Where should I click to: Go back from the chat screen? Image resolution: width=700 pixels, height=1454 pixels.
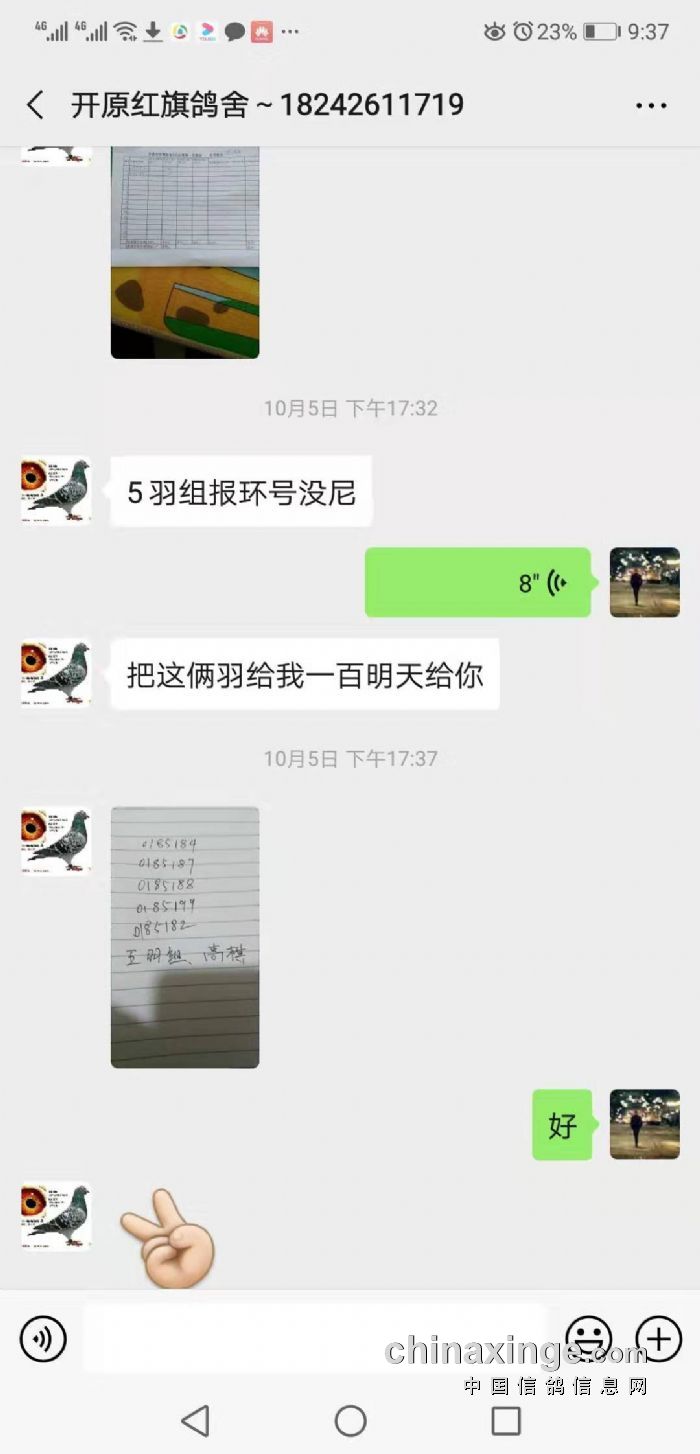coord(35,105)
